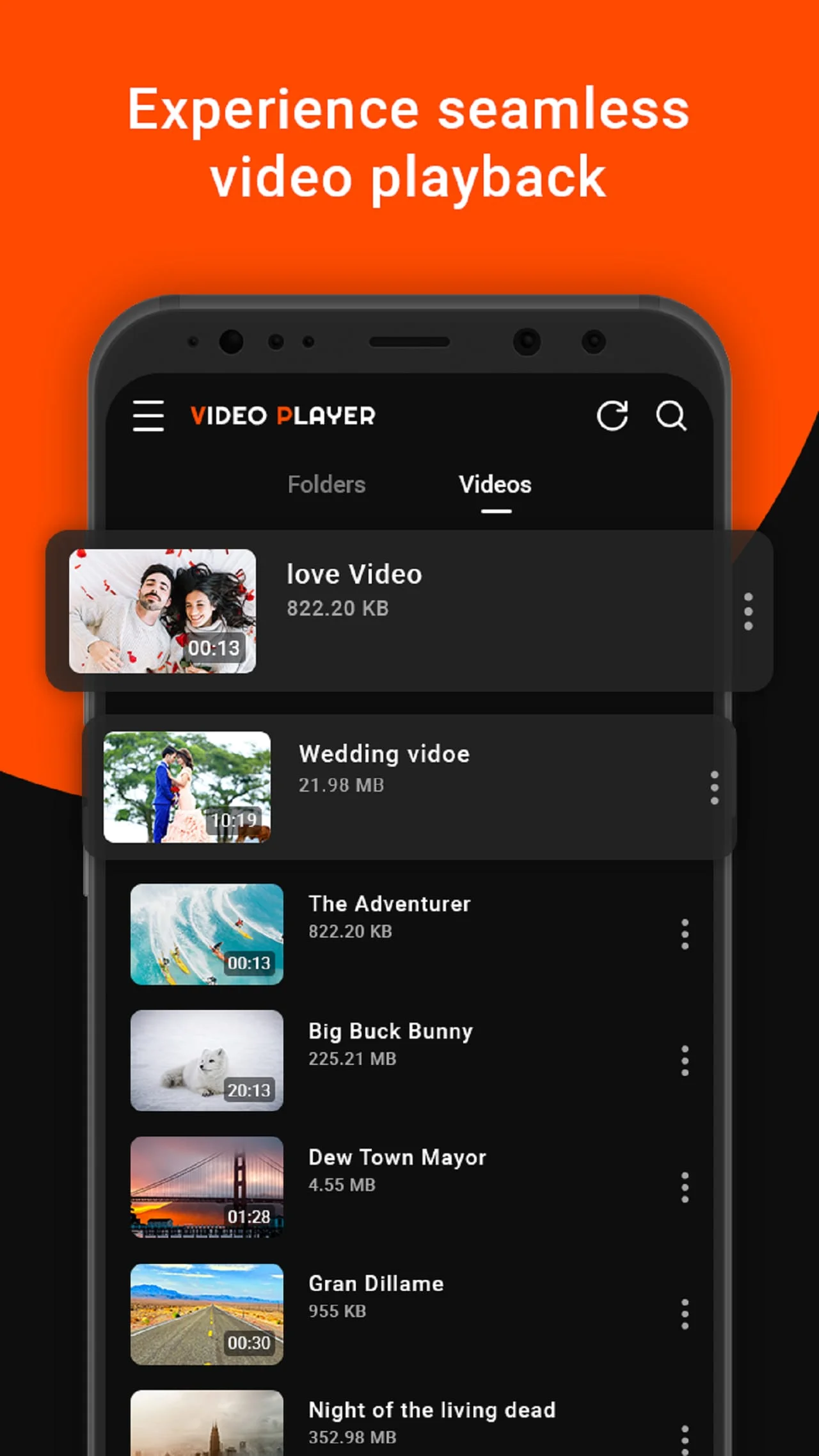Open the Dew Town Mayor video
The image size is (819, 1456).
coord(206,1187)
